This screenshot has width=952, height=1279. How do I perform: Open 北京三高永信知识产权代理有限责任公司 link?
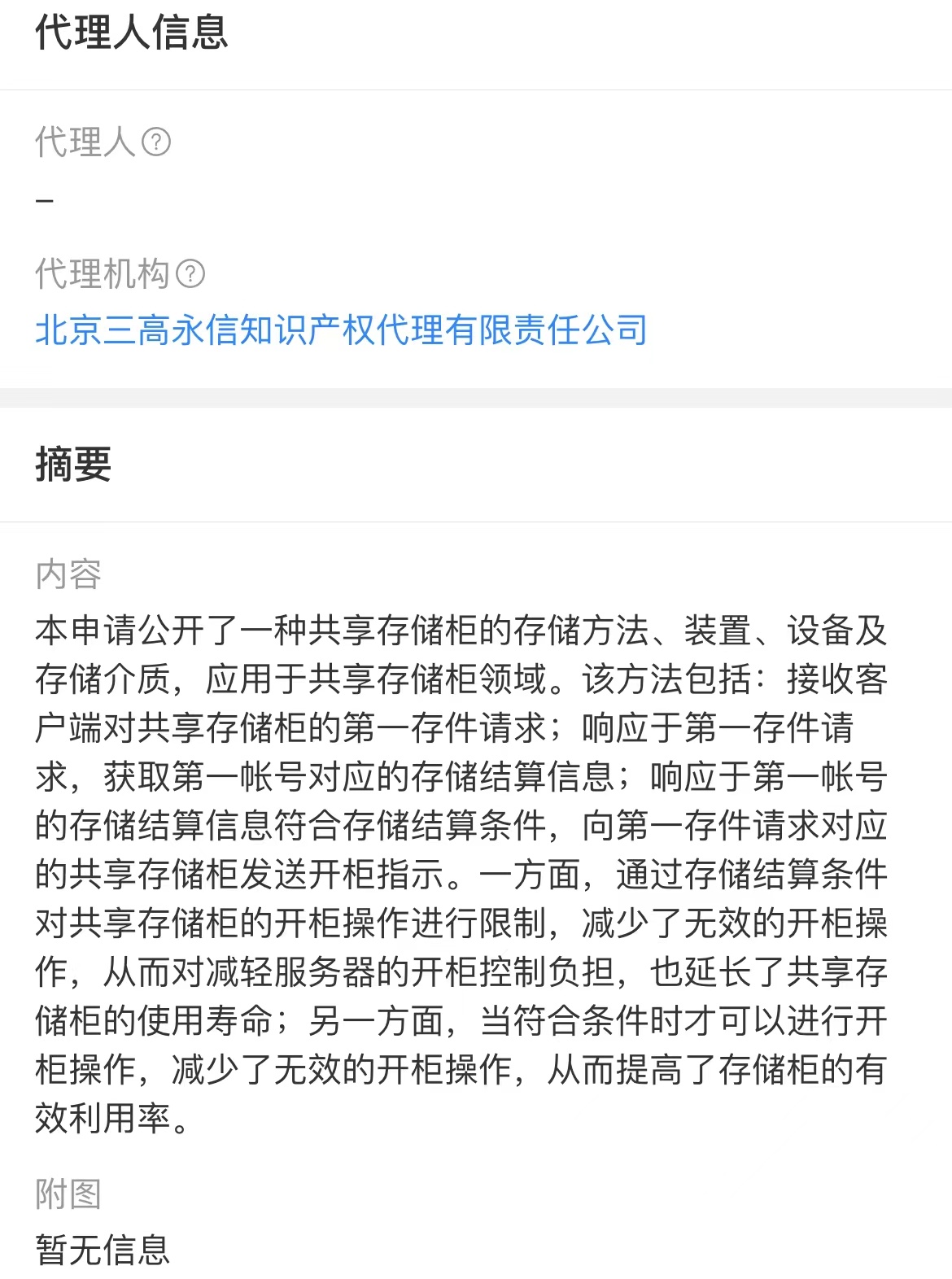(x=341, y=330)
